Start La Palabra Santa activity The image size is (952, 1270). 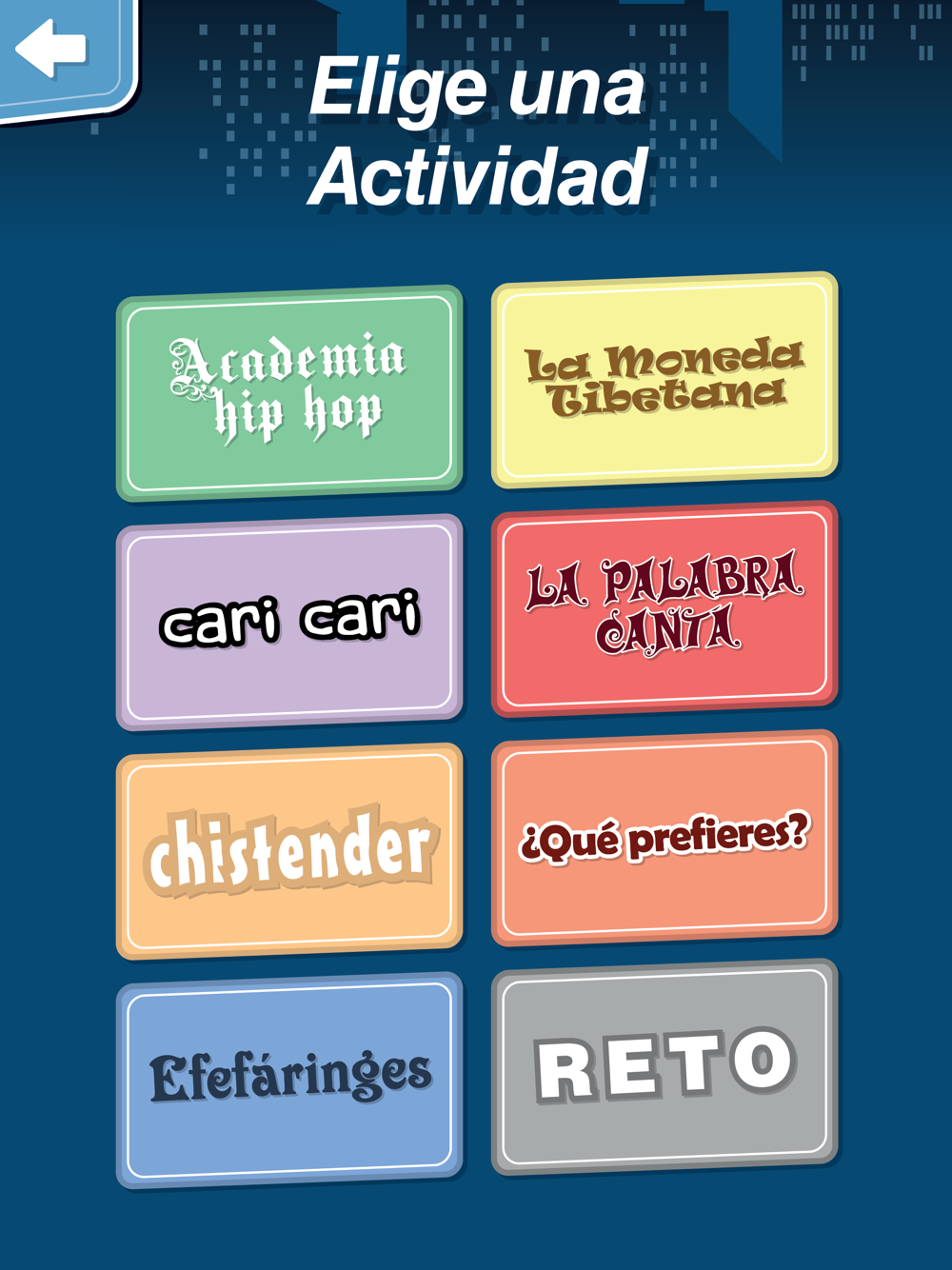click(664, 609)
